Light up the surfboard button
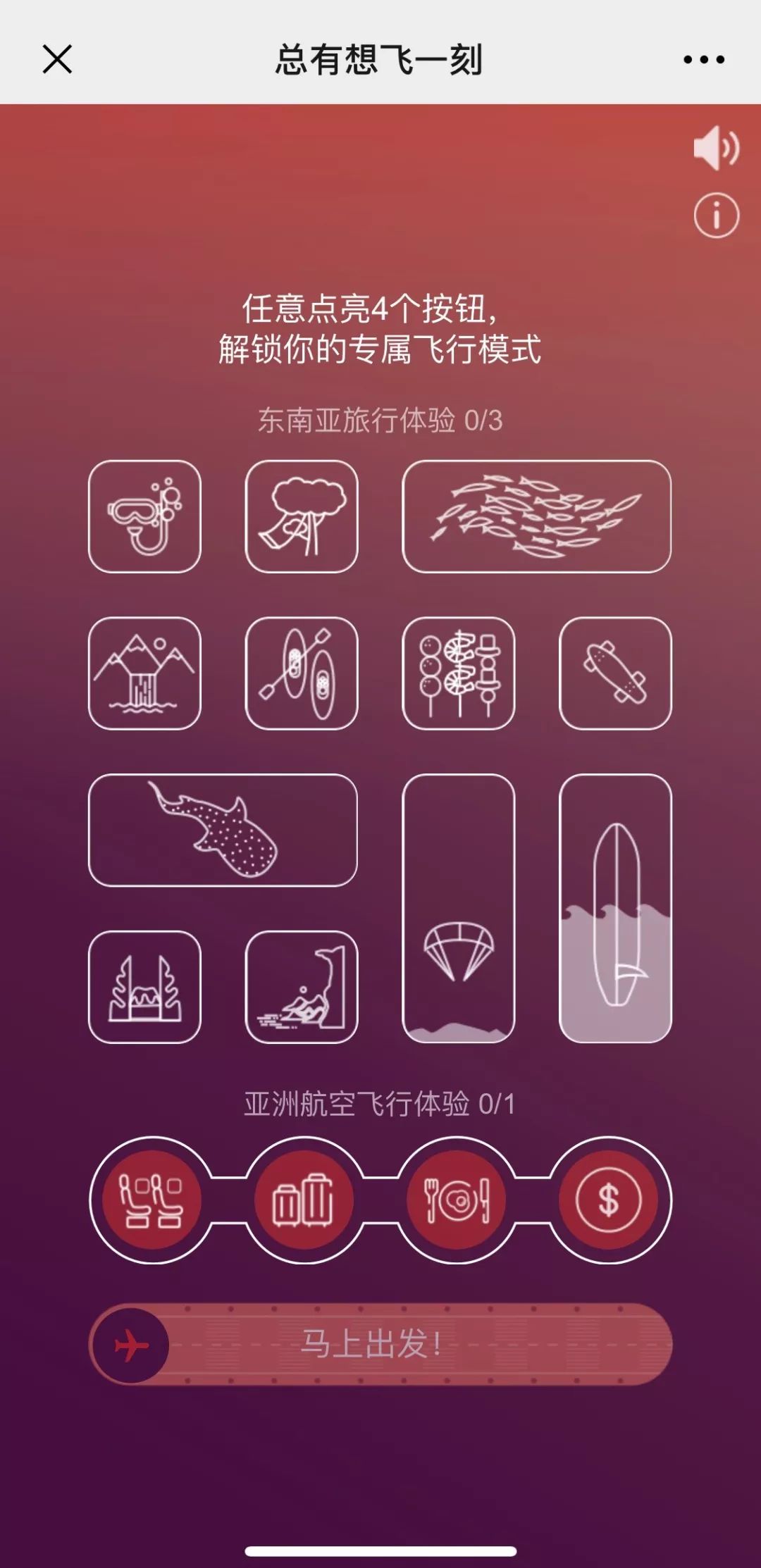Image resolution: width=761 pixels, height=1568 pixels. click(x=615, y=908)
